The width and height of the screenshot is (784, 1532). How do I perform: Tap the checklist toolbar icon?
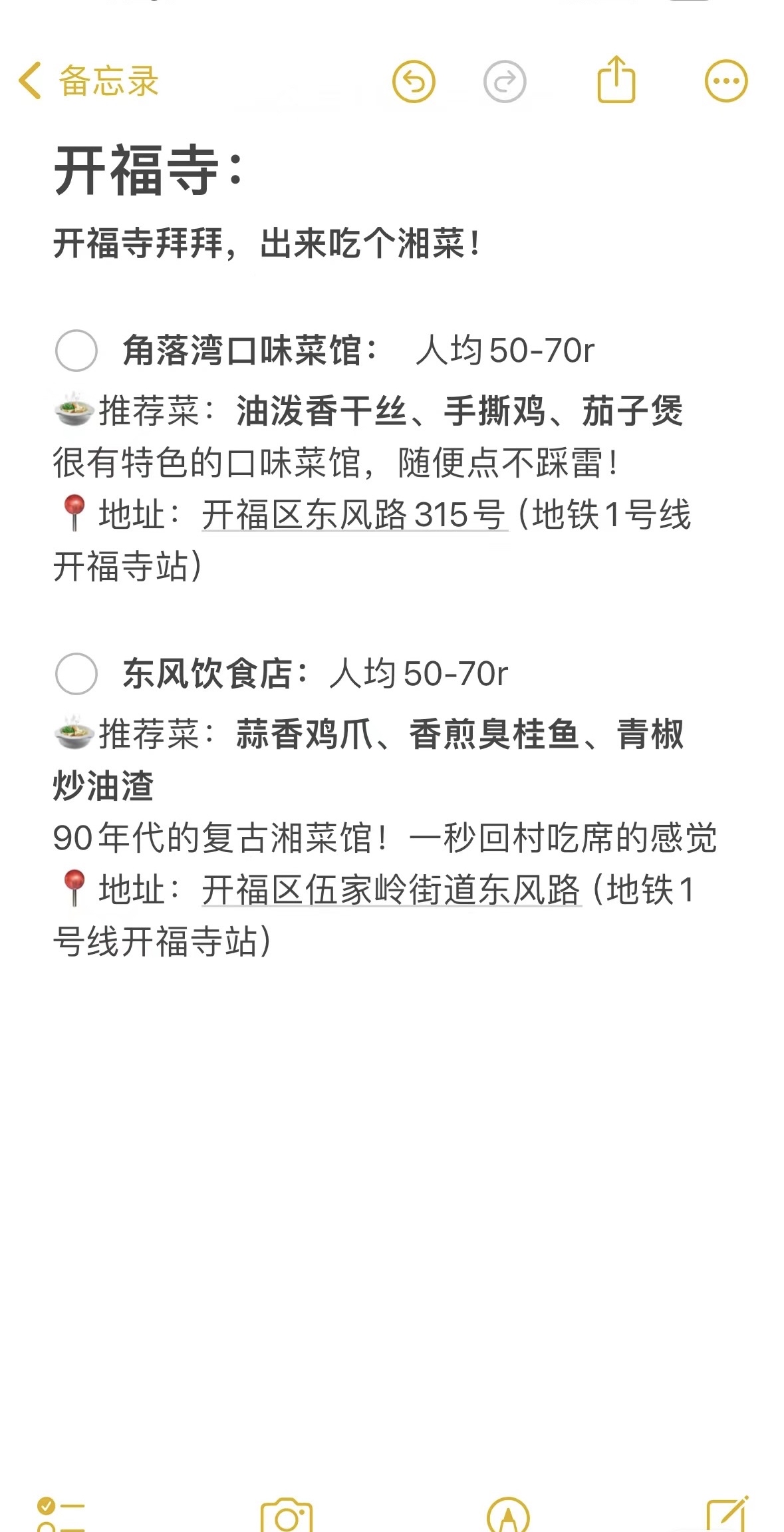[61, 1513]
